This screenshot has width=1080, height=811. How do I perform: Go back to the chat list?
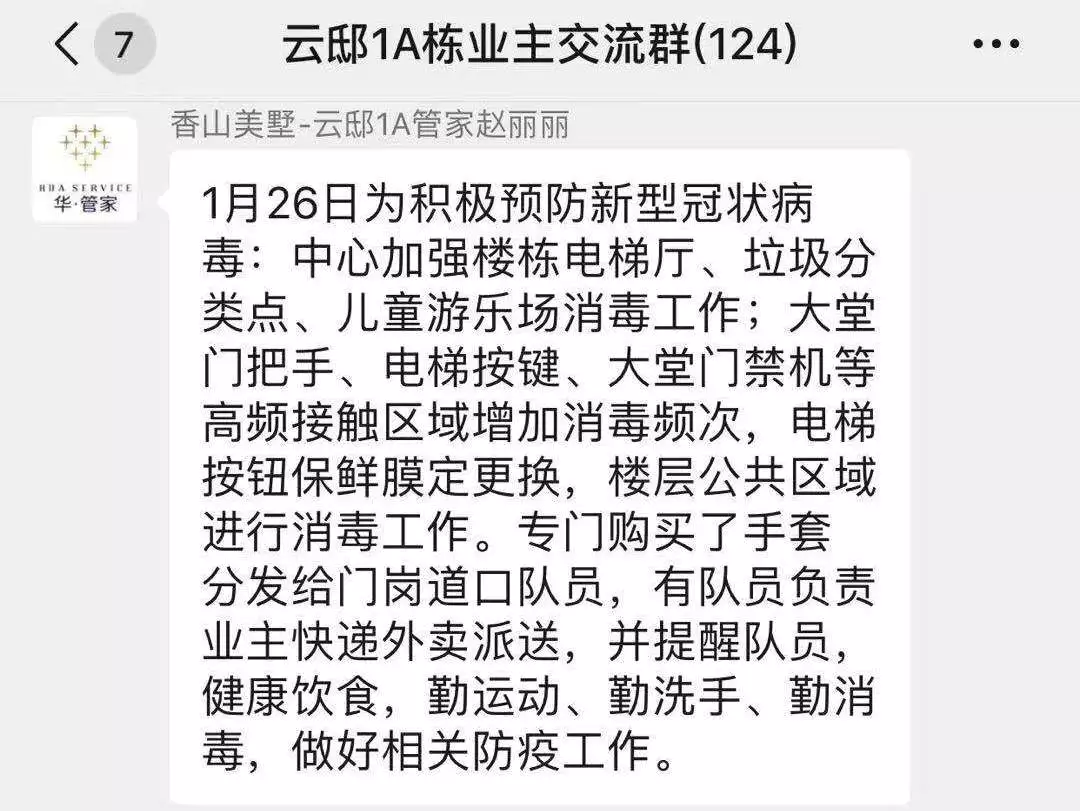pos(67,46)
